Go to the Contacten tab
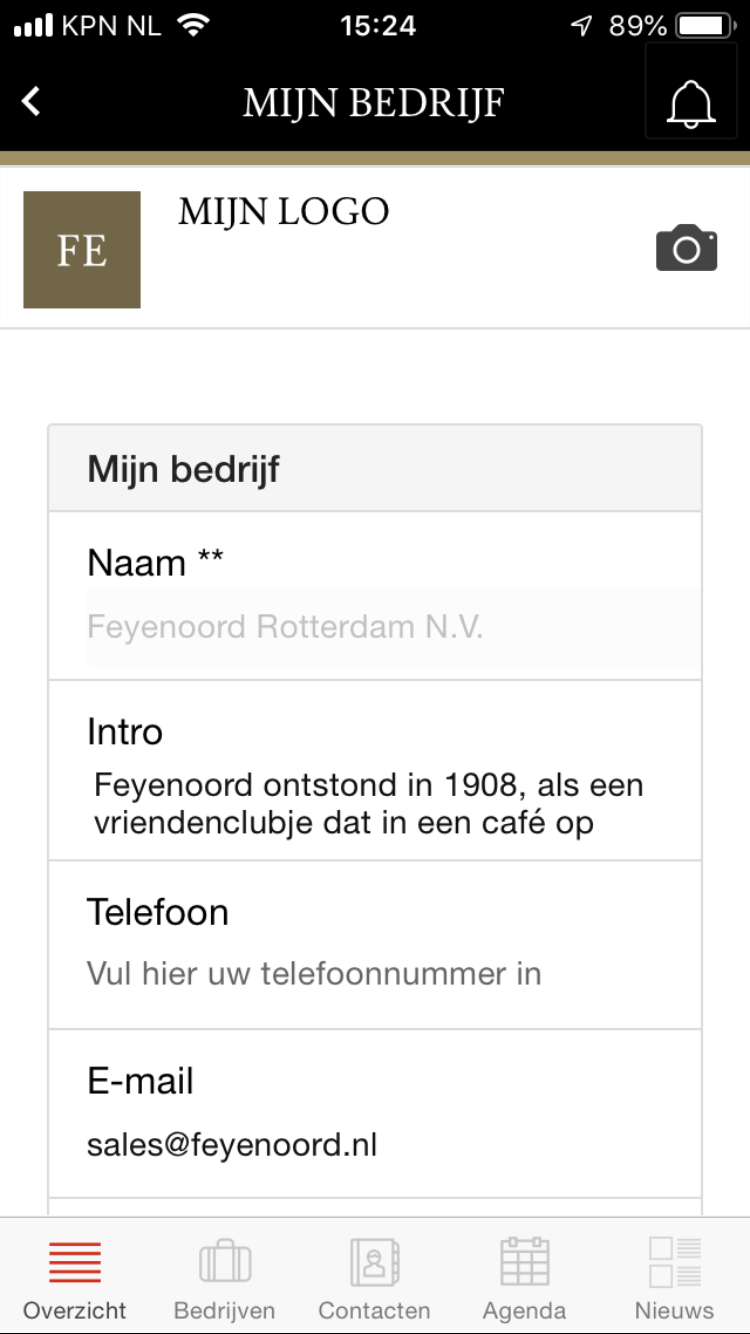750x1334 pixels. click(374, 1277)
